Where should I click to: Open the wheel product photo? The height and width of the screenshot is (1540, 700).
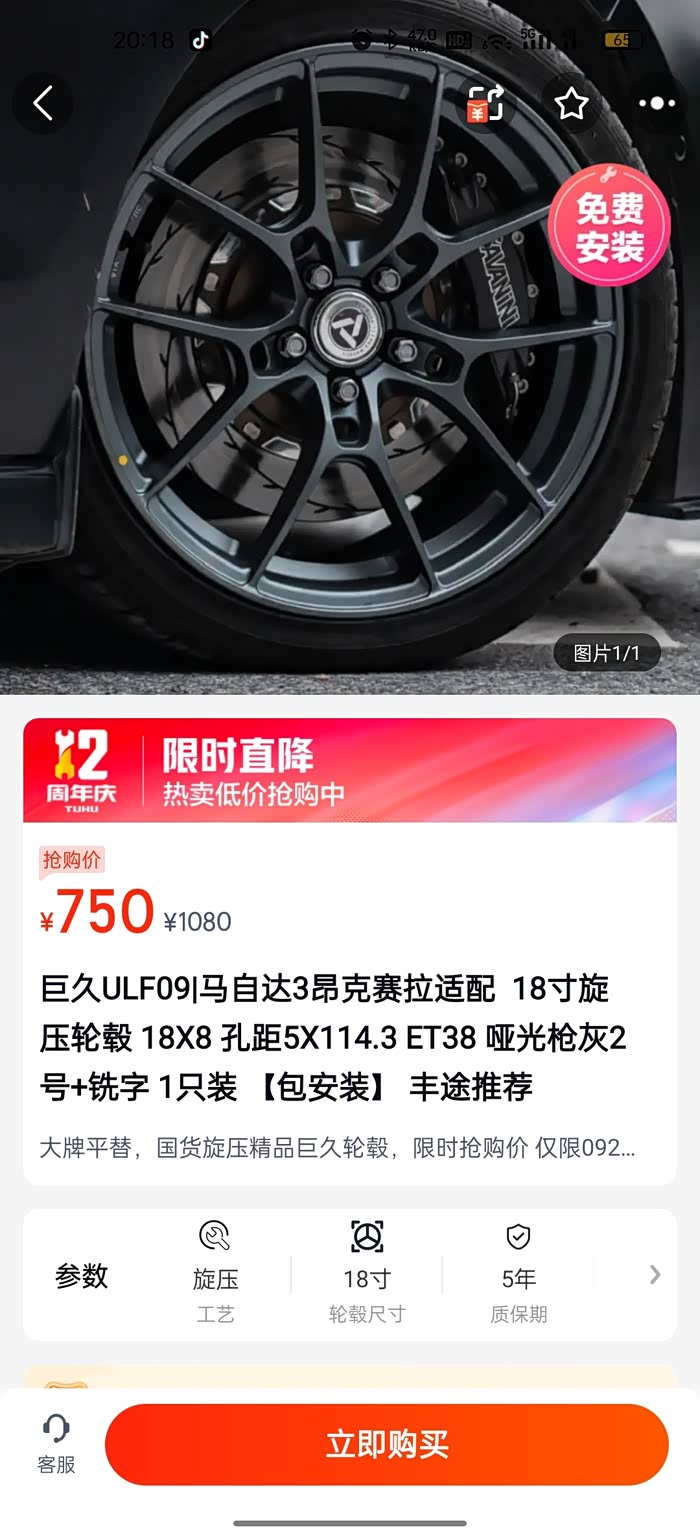[350, 400]
